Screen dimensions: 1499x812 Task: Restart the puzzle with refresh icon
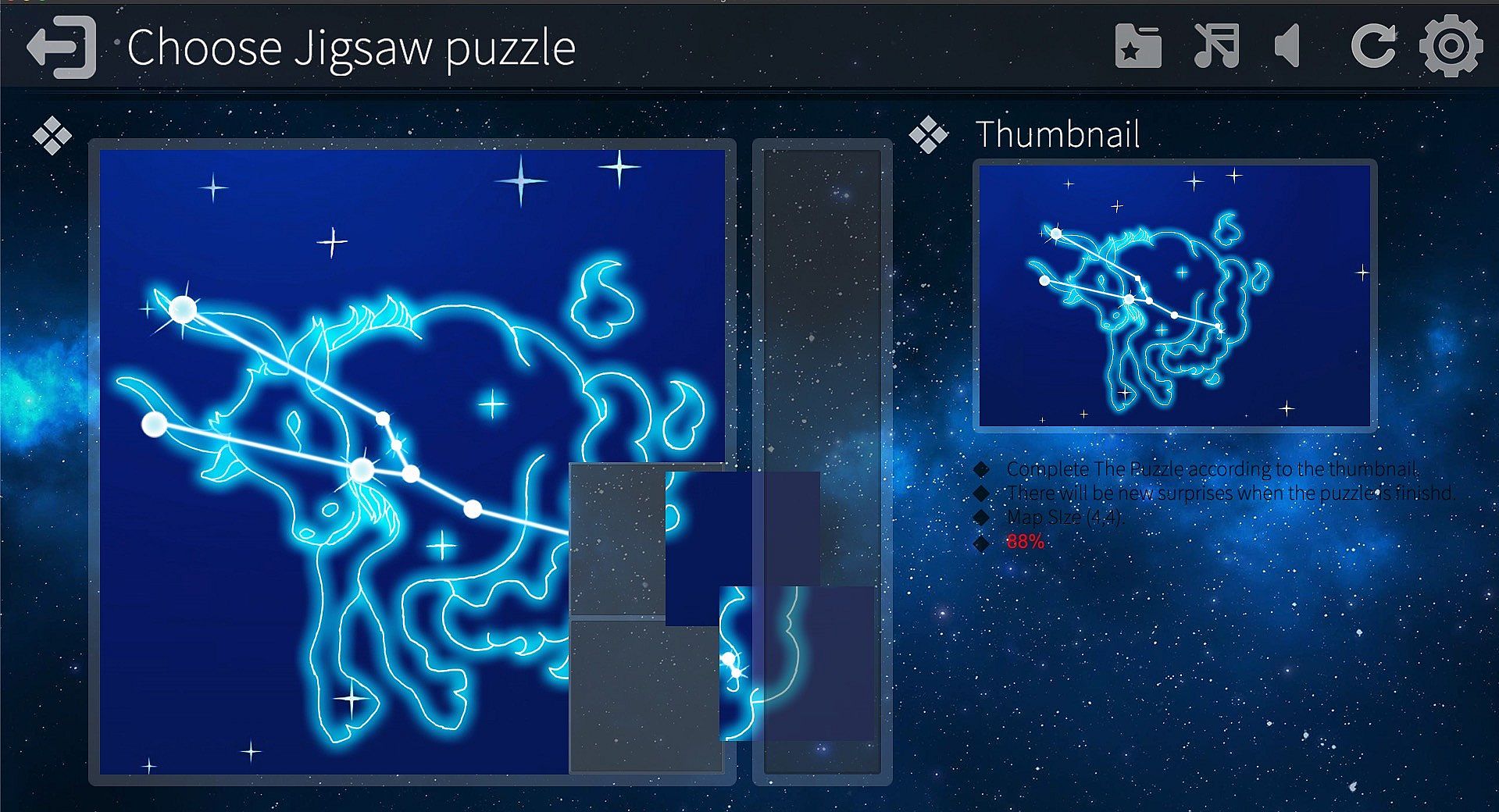[1372, 46]
